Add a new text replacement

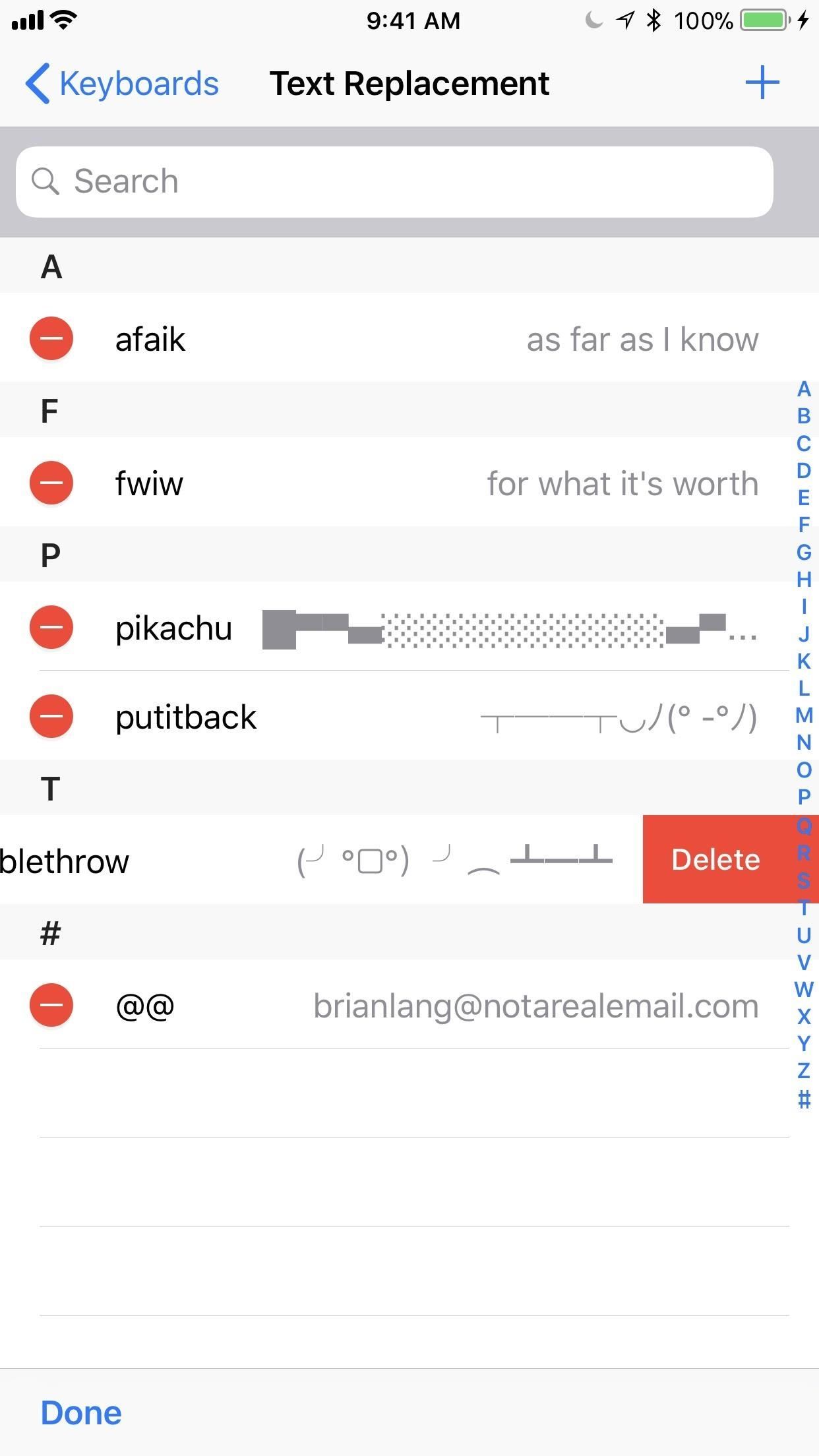coord(762,83)
